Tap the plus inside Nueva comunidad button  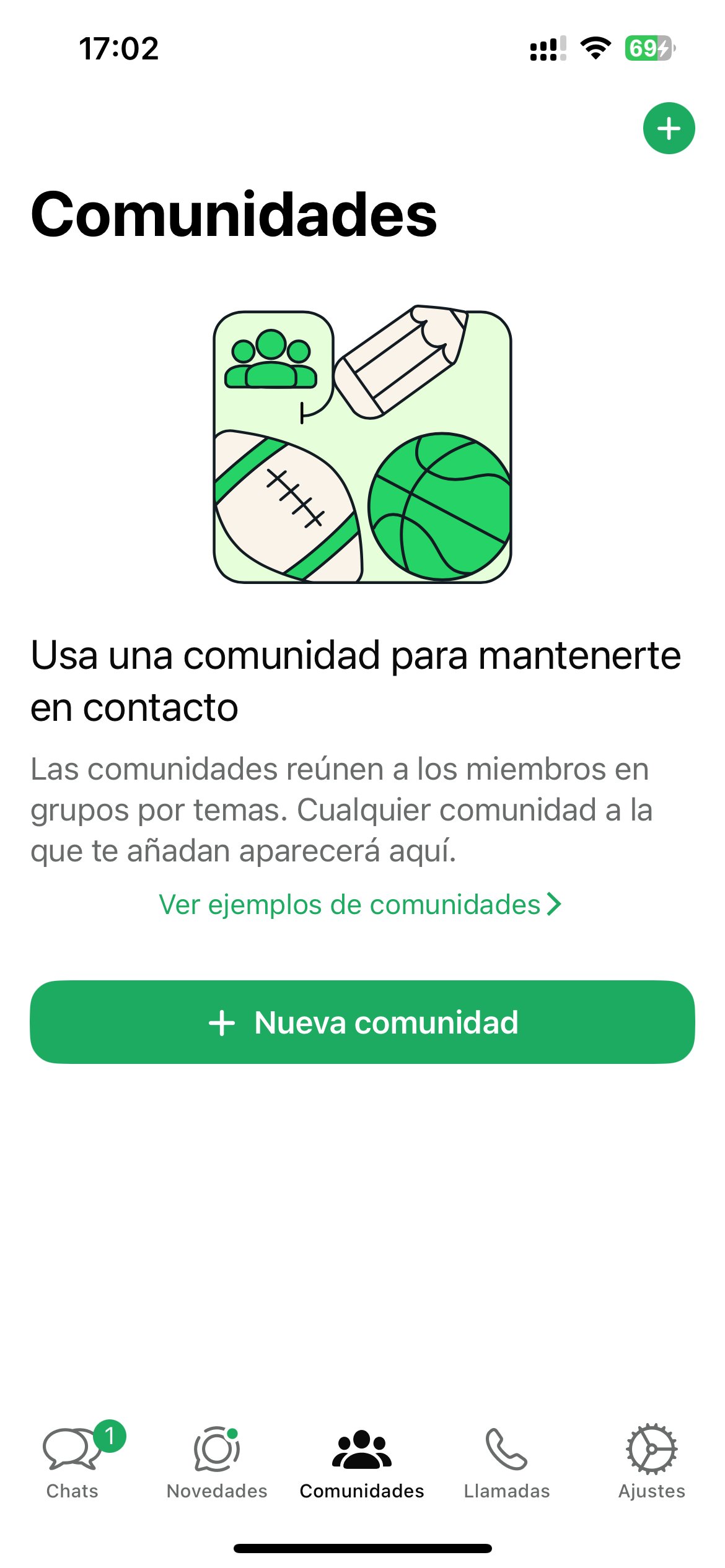pos(223,1022)
